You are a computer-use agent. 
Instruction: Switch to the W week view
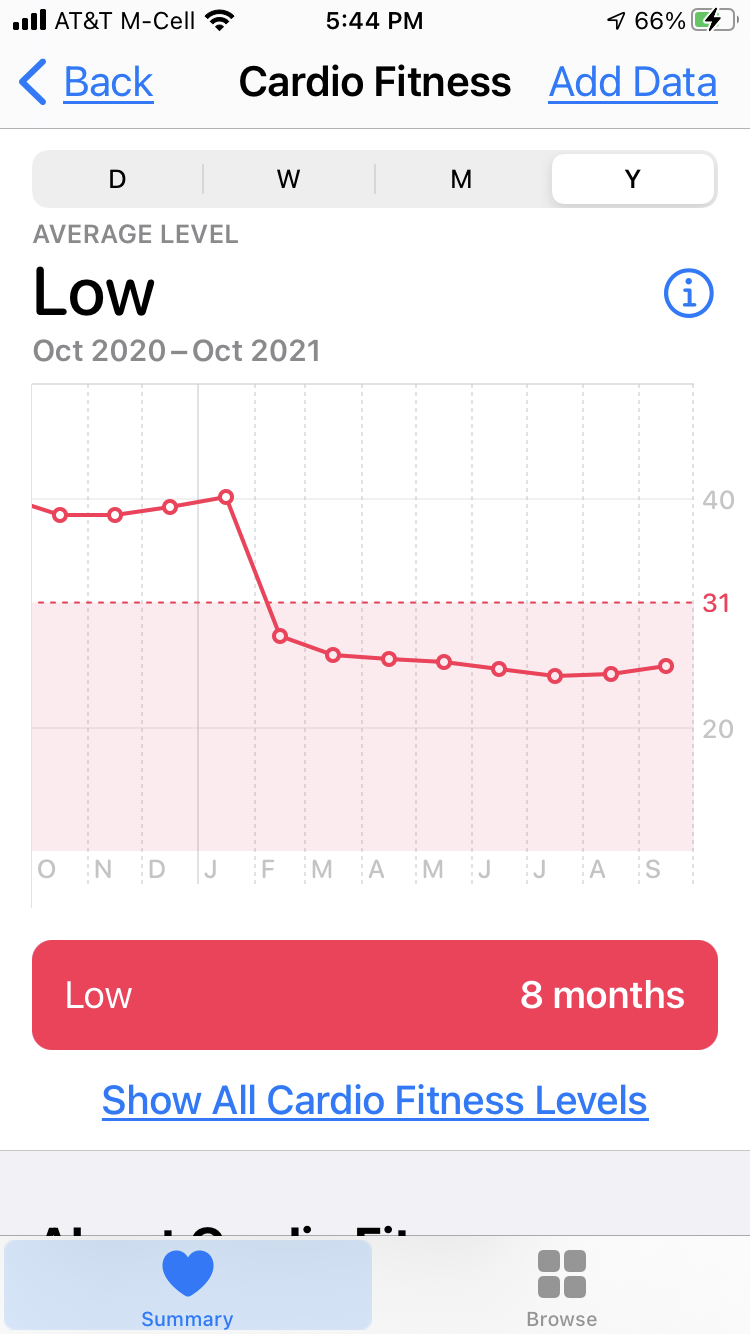pos(289,179)
